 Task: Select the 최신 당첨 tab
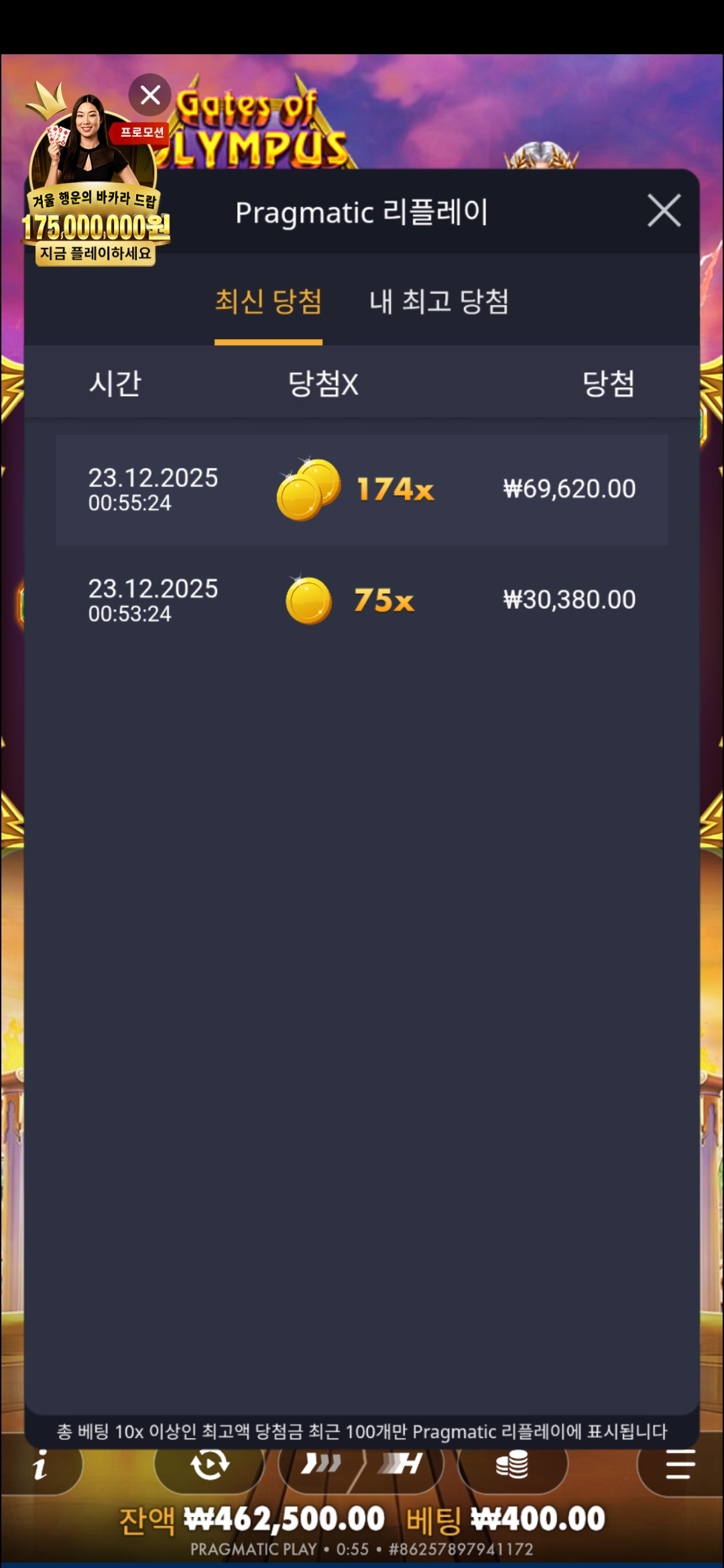(x=268, y=302)
